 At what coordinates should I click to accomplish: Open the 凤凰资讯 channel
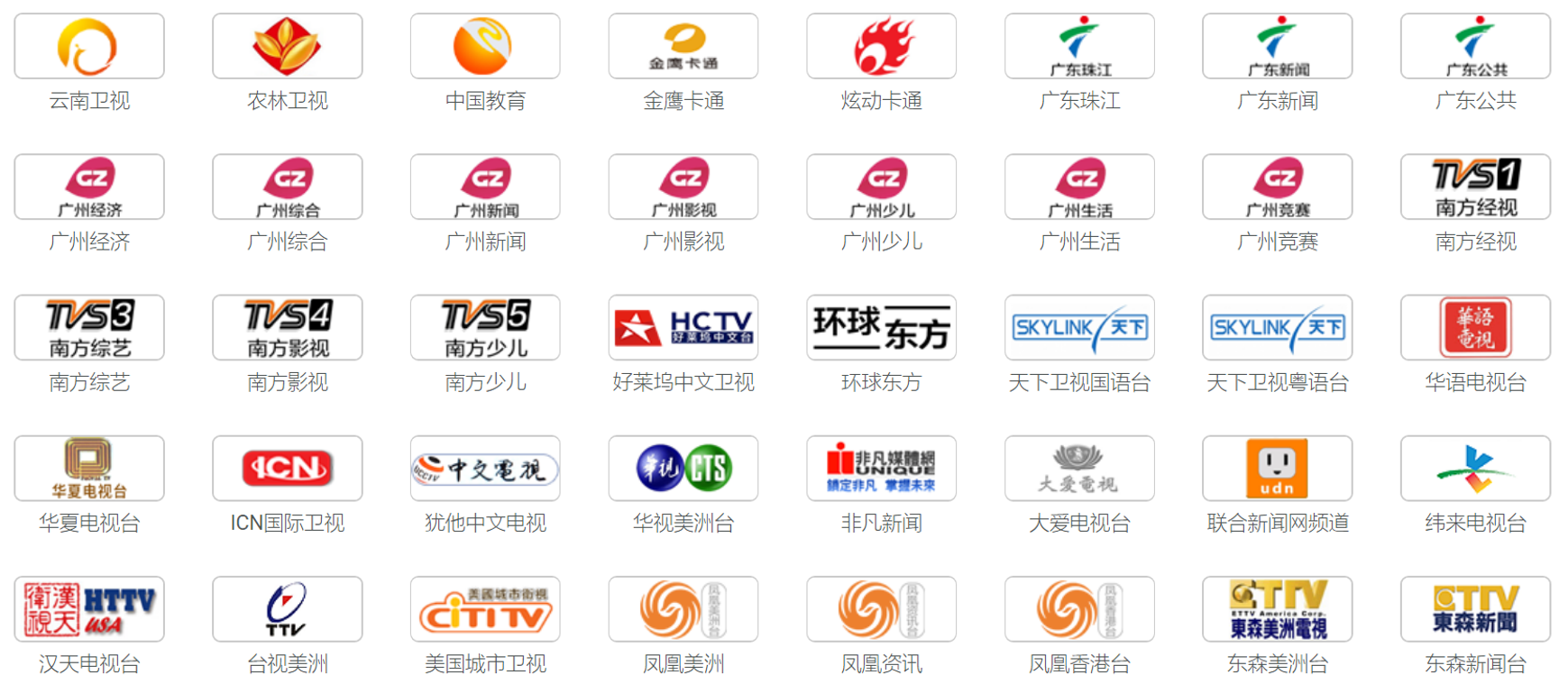(881, 609)
